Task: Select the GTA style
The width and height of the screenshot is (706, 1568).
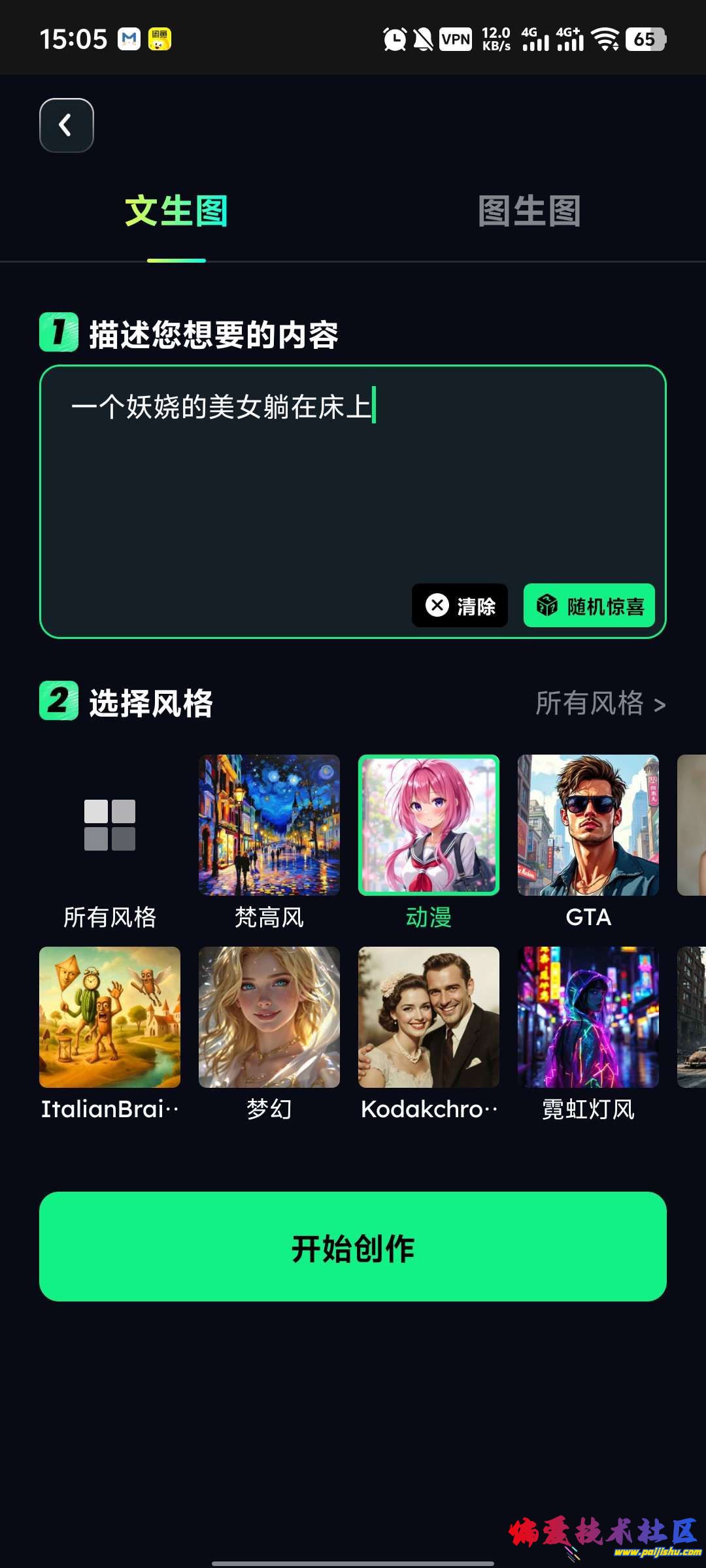Action: [x=587, y=825]
